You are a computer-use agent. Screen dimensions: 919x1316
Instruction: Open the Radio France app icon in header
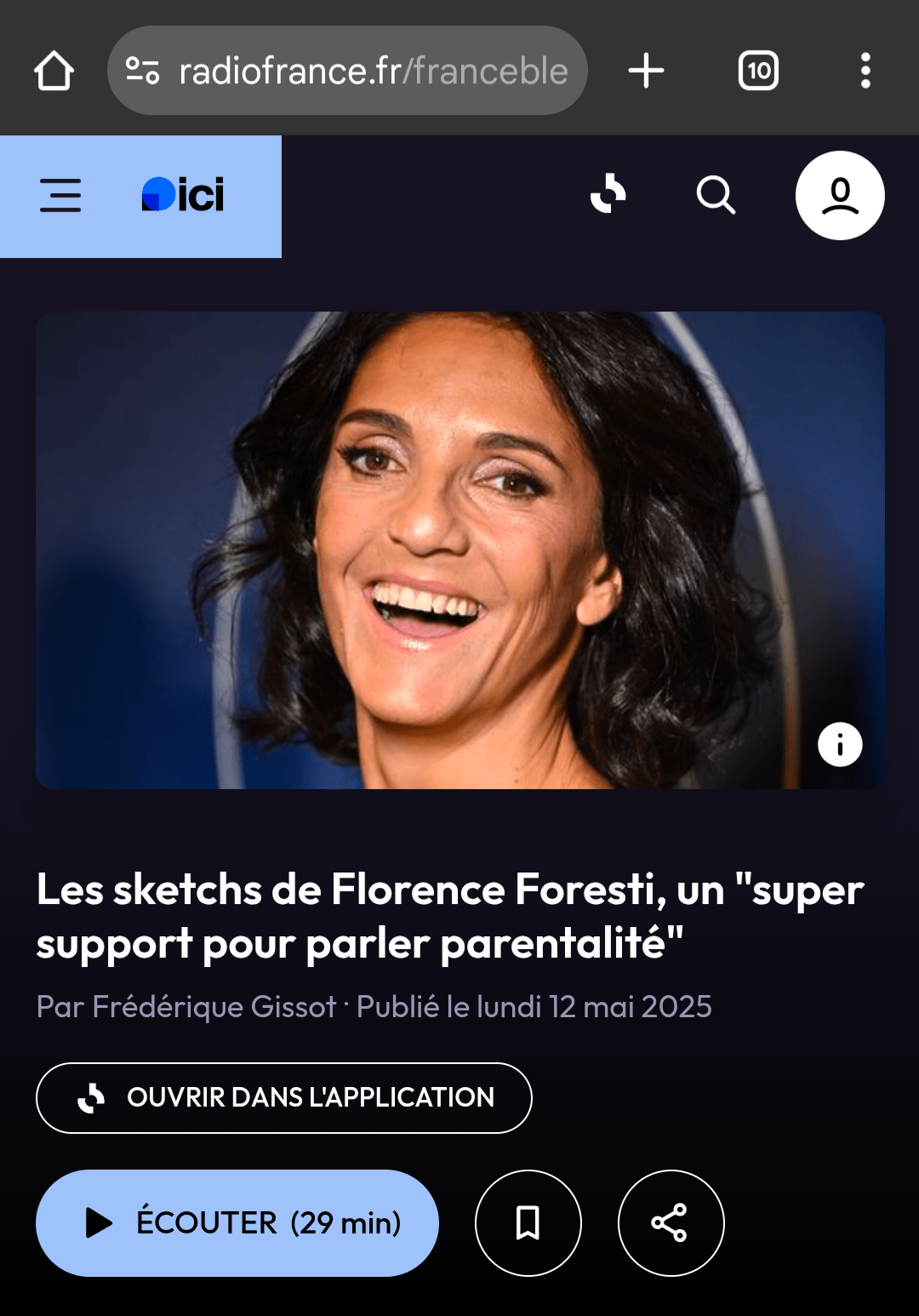point(608,194)
